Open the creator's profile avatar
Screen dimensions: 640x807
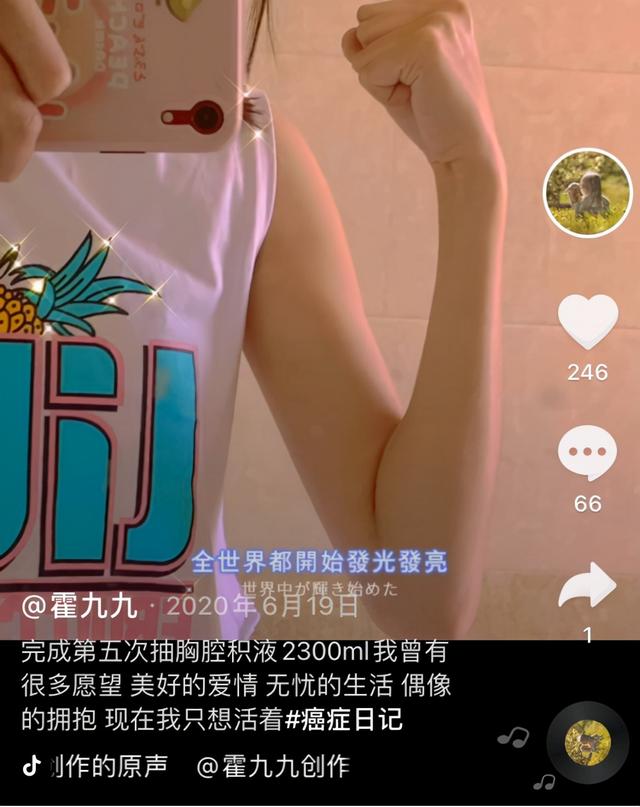[x=588, y=193]
